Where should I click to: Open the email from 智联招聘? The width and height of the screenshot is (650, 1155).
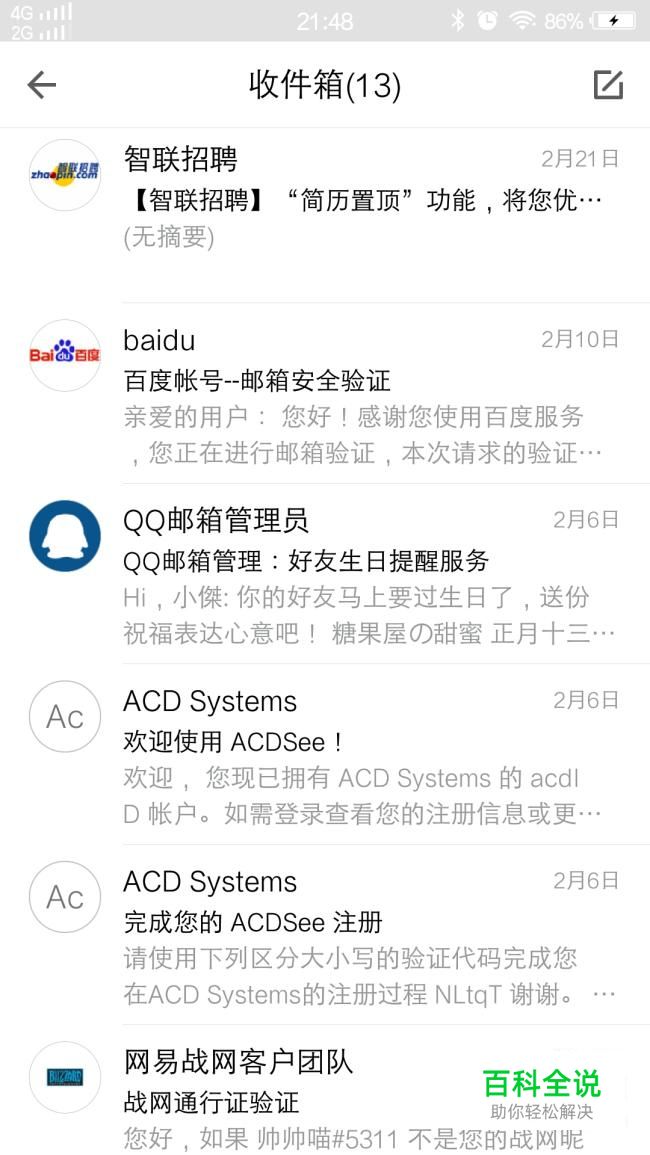click(325, 215)
